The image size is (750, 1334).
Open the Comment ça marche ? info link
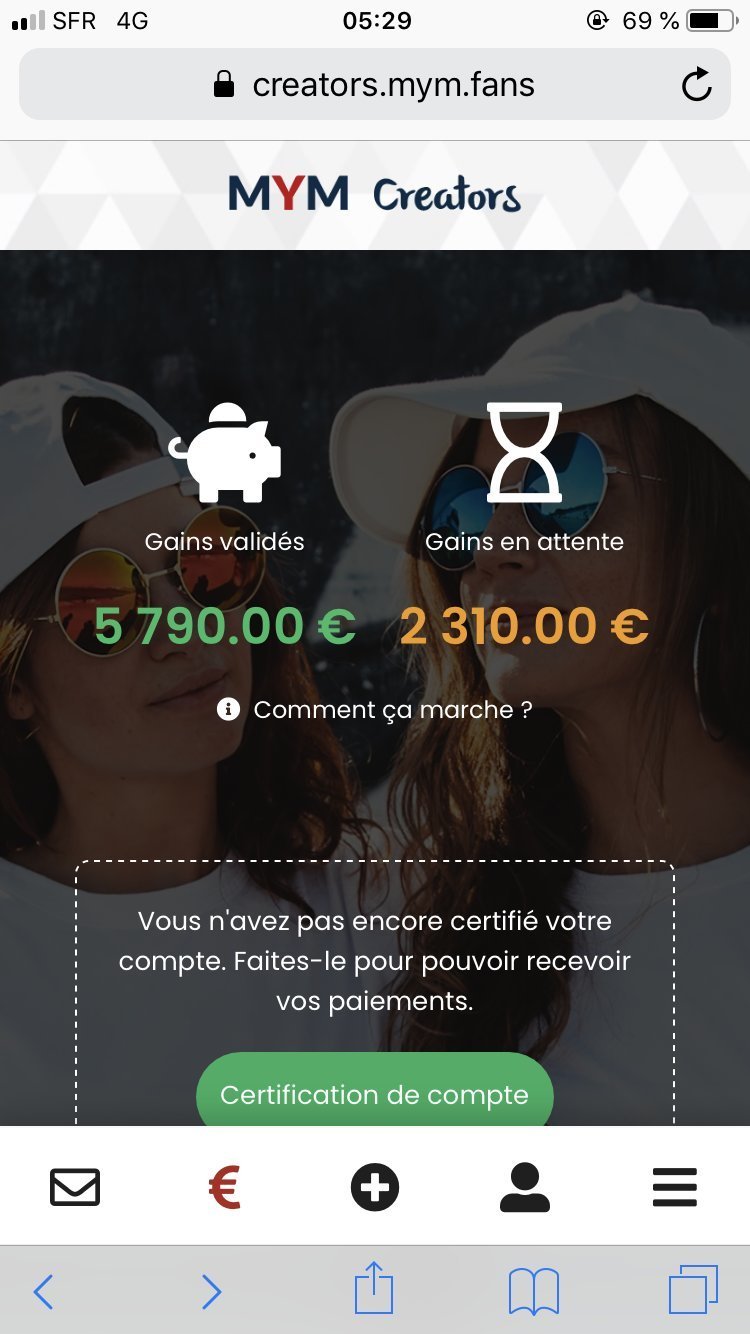374,710
